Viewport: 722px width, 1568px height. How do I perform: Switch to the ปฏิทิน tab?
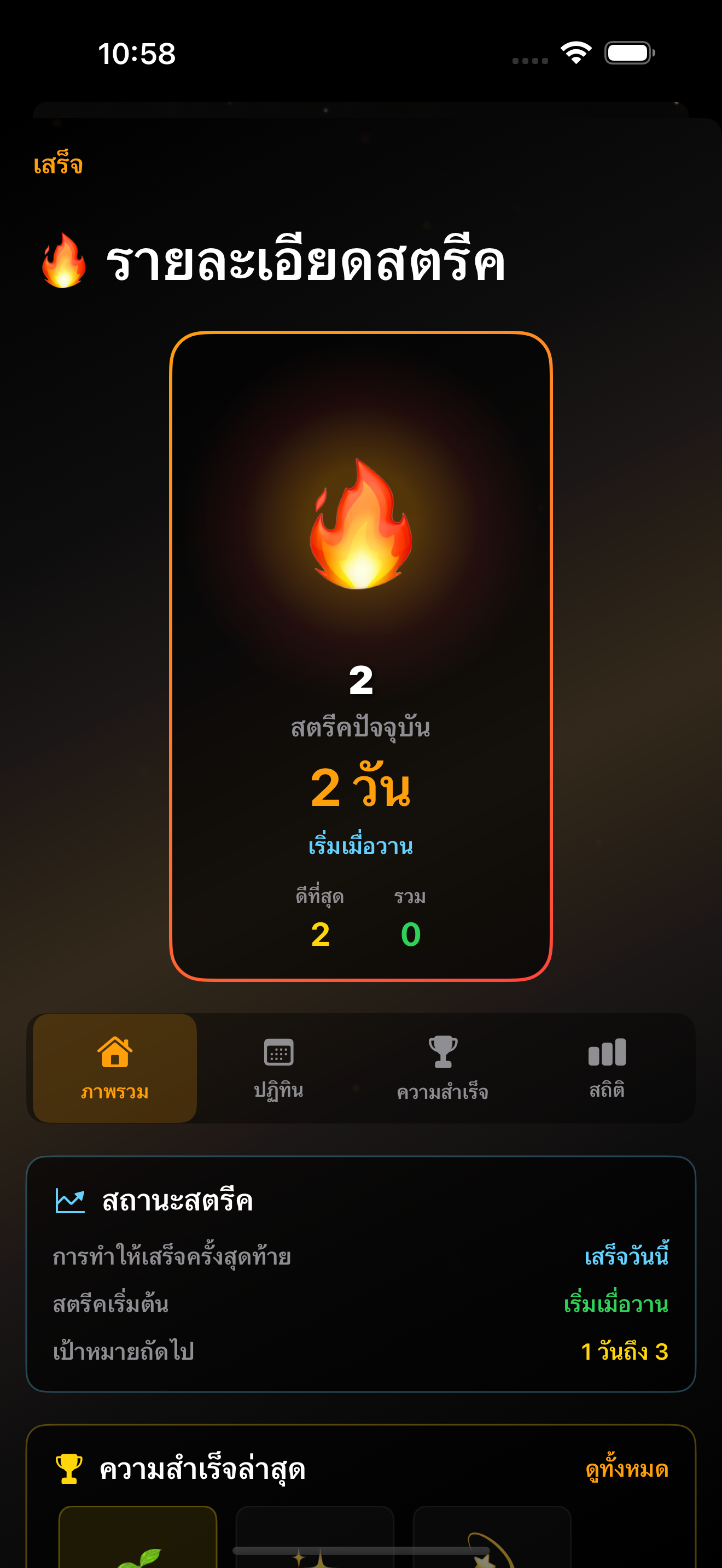[x=278, y=1068]
